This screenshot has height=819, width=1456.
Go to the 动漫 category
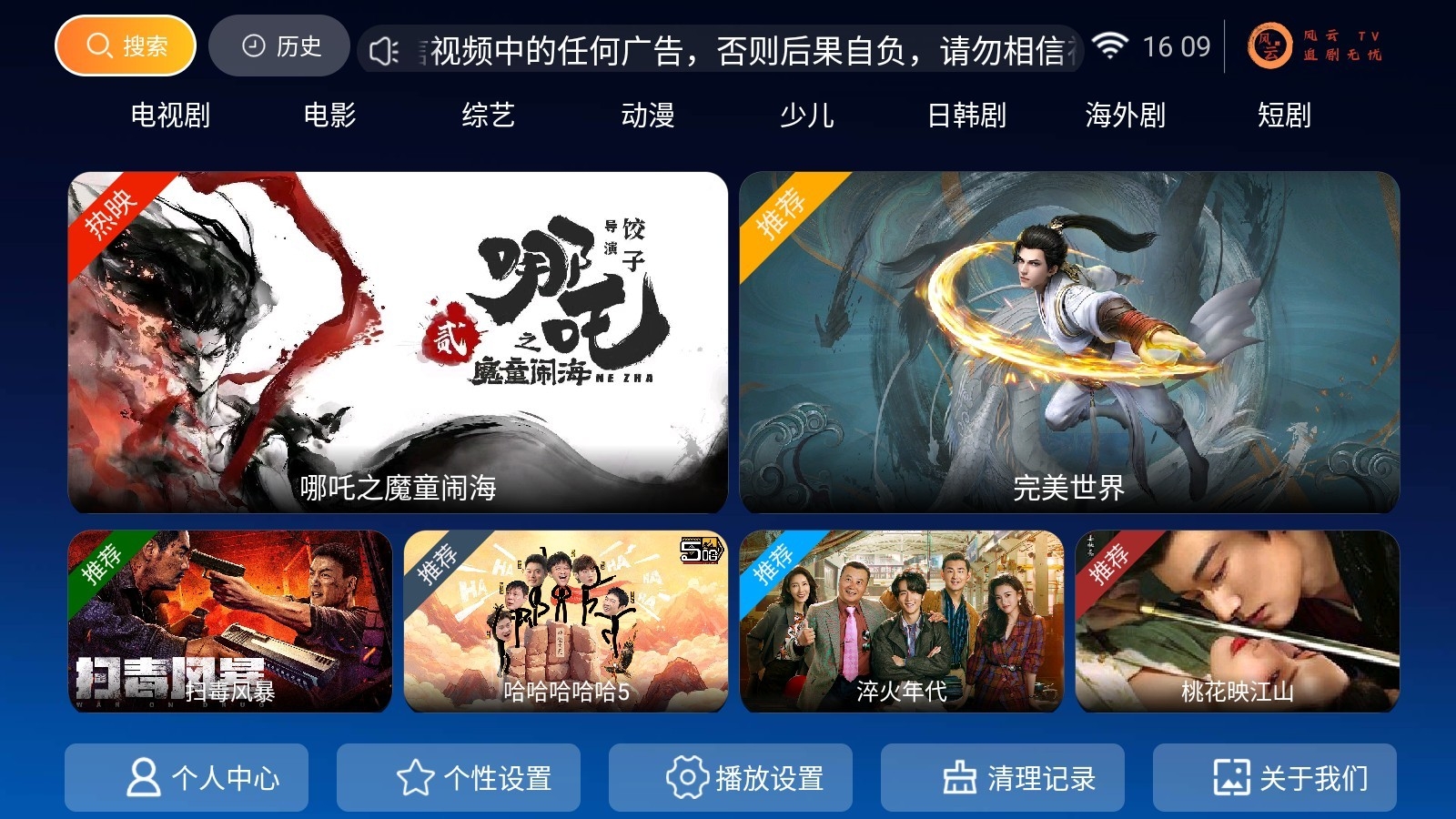click(648, 116)
